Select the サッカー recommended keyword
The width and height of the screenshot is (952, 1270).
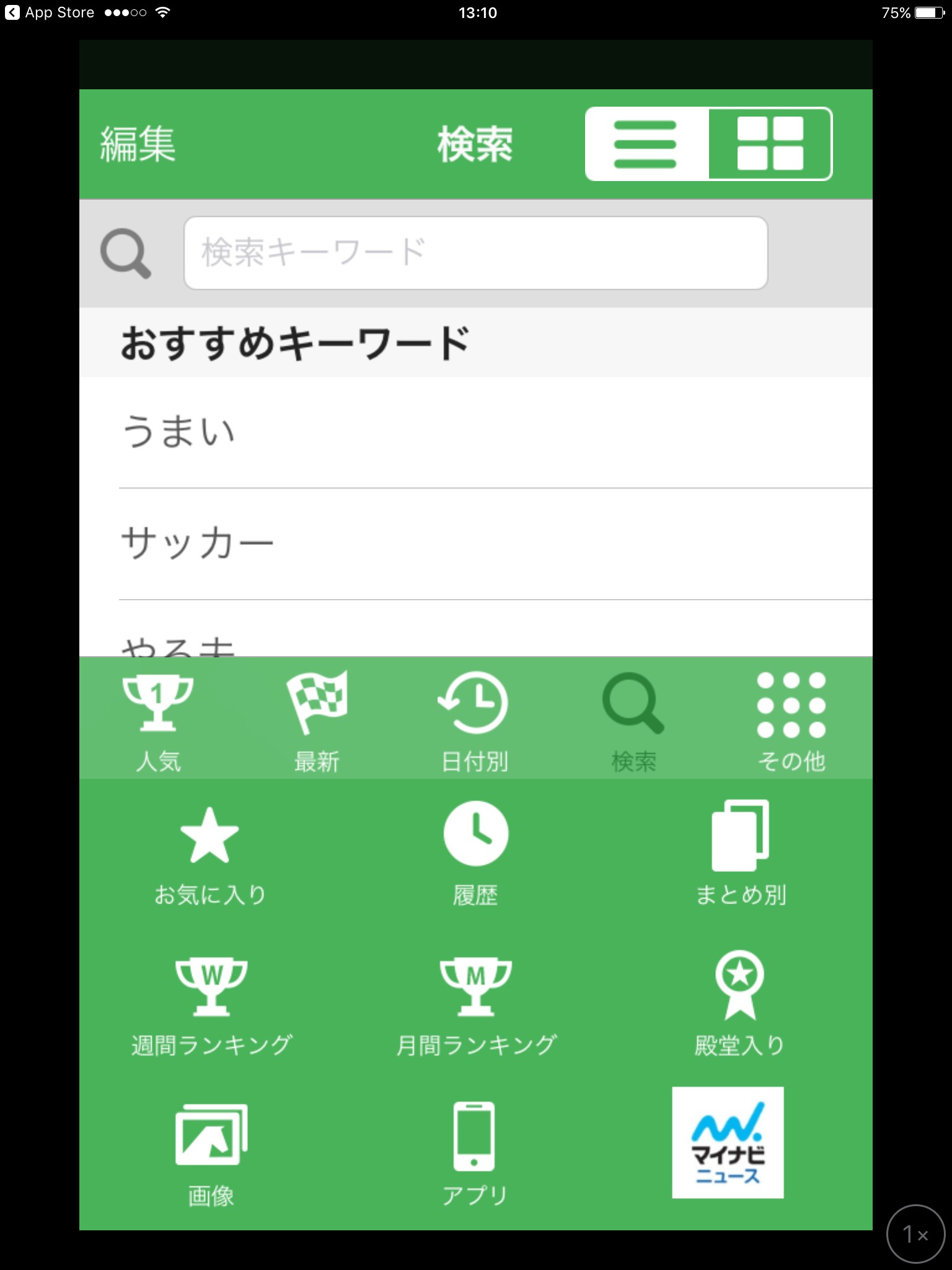pyautogui.click(x=476, y=544)
